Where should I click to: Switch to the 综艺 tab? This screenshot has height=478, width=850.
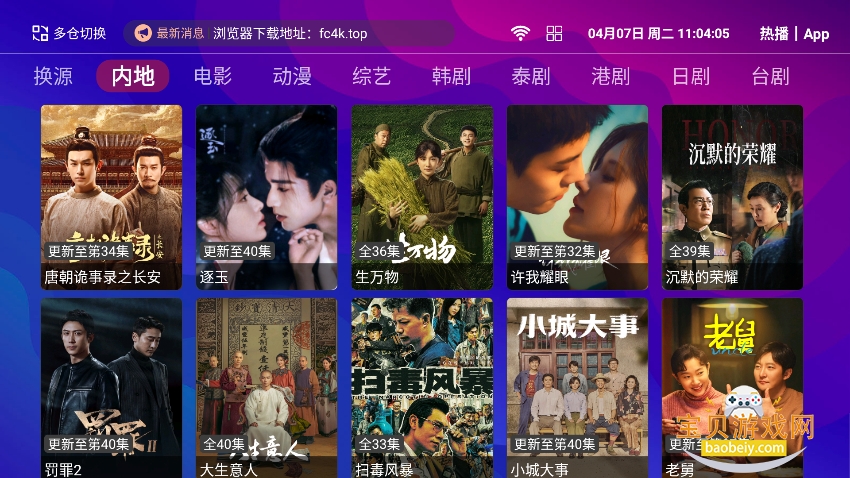[x=372, y=76]
